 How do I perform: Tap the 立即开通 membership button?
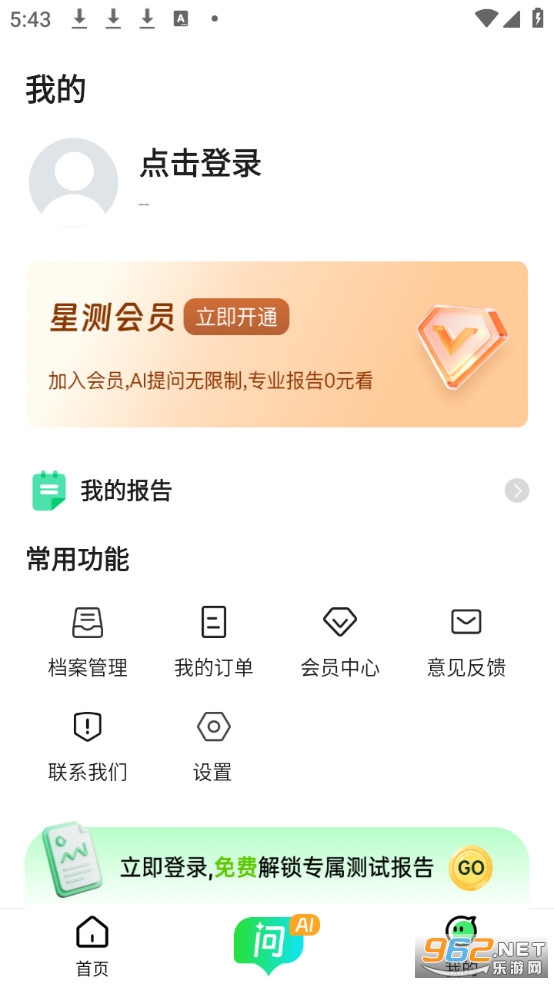coord(237,317)
